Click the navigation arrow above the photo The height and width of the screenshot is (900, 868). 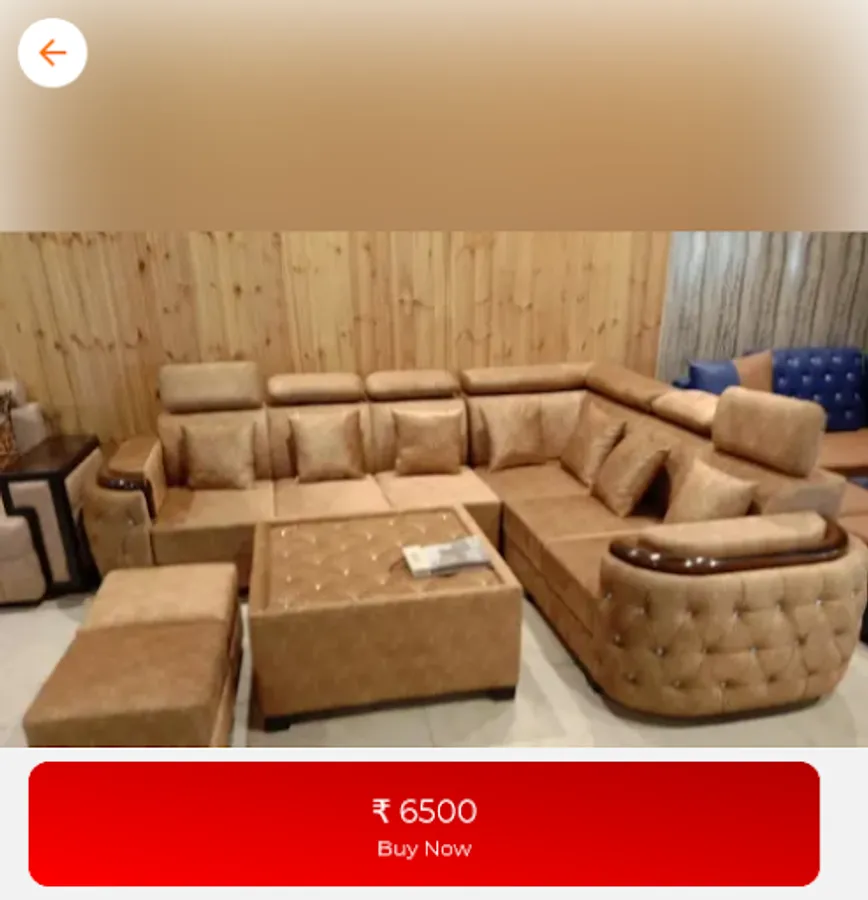[51, 52]
